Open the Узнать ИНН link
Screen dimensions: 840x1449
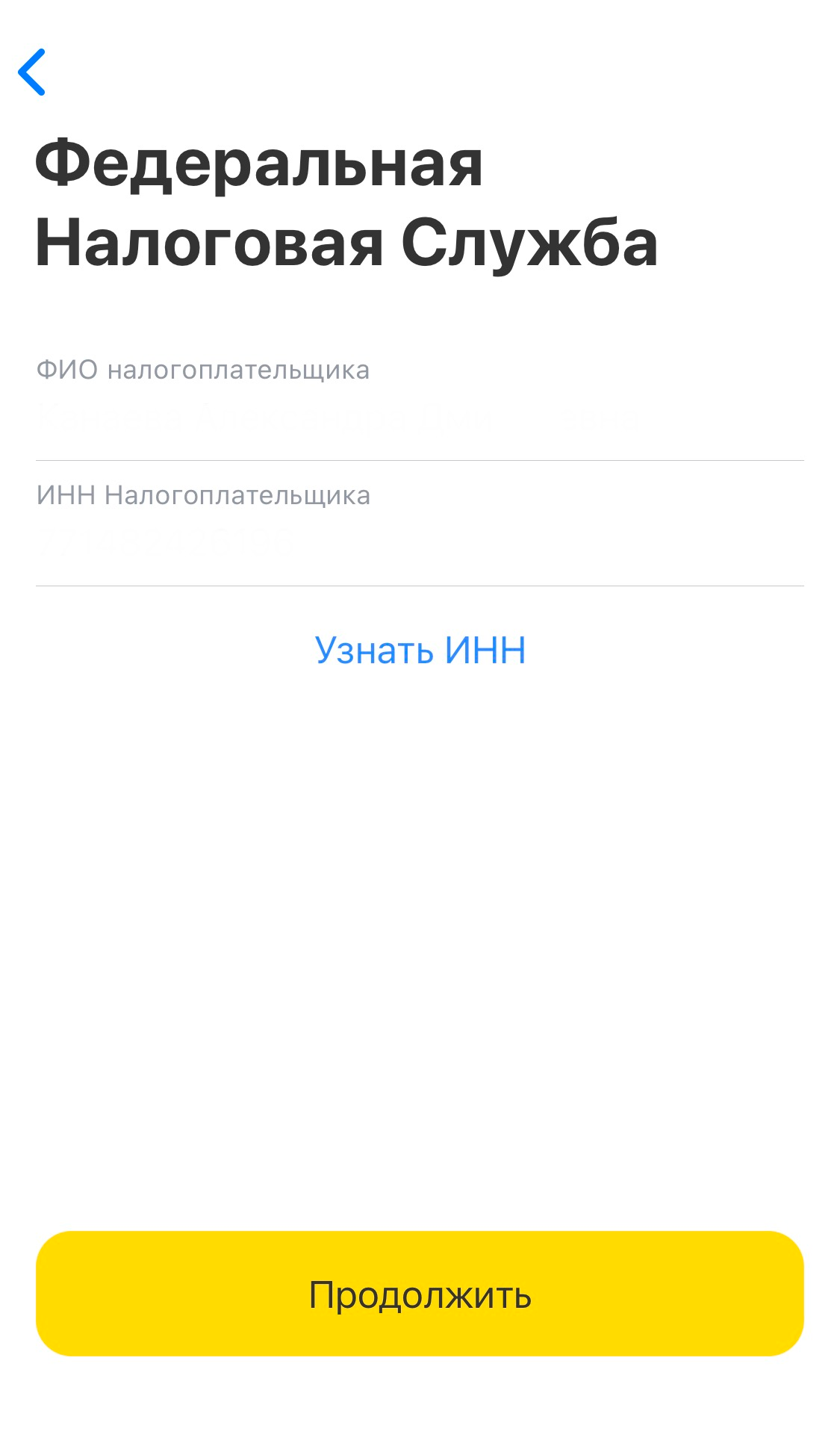420,650
